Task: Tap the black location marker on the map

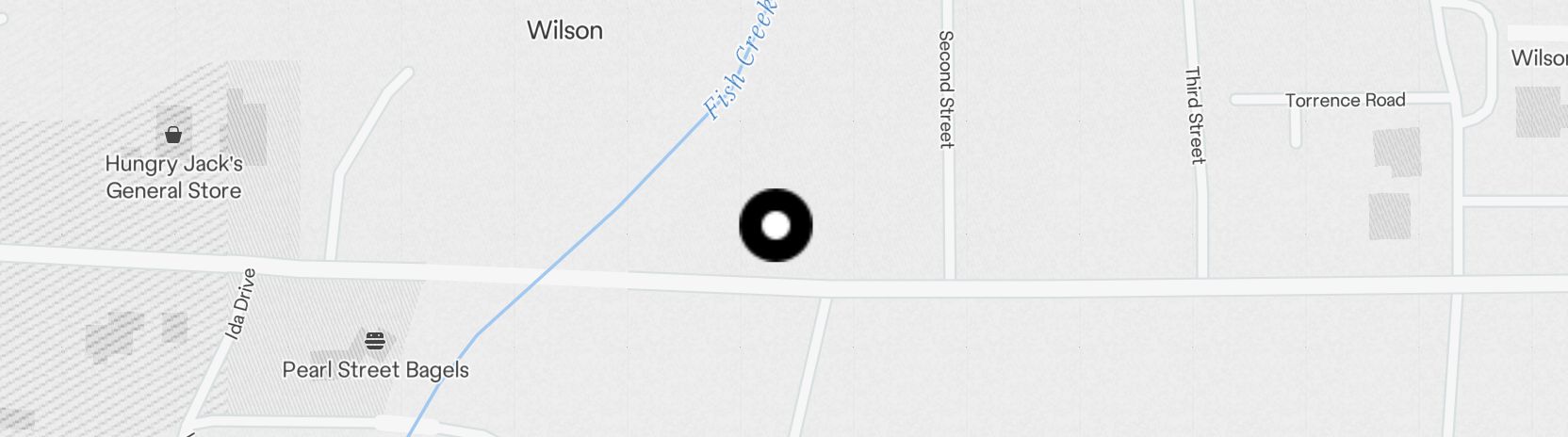Action: tap(775, 225)
